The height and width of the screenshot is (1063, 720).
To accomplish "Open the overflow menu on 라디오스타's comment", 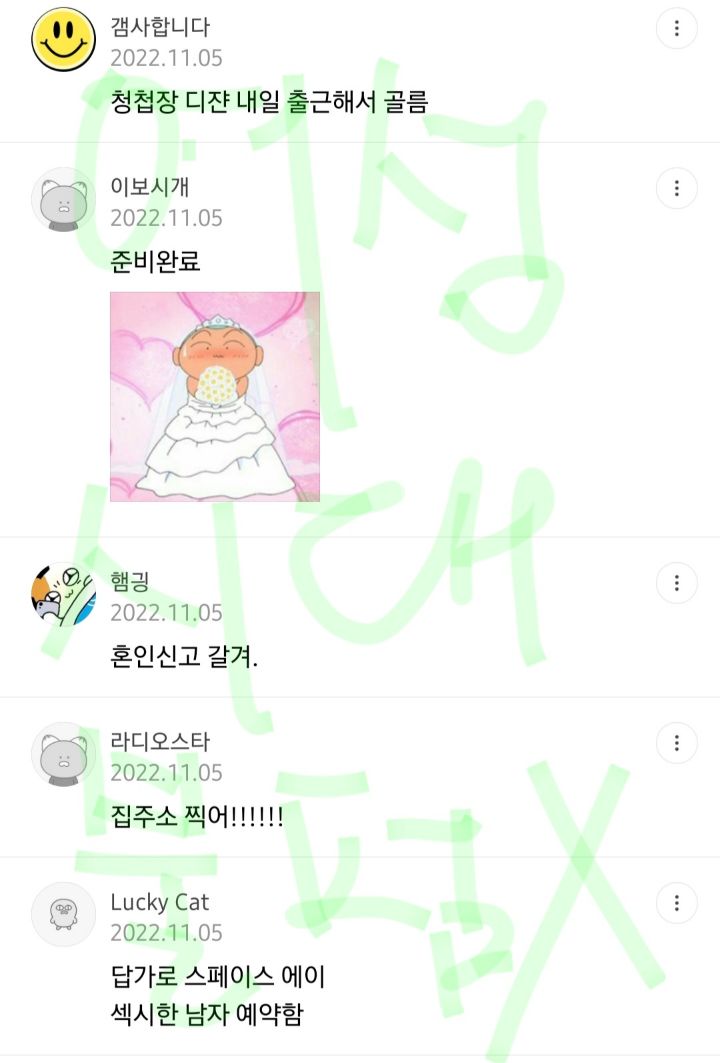I will click(677, 743).
